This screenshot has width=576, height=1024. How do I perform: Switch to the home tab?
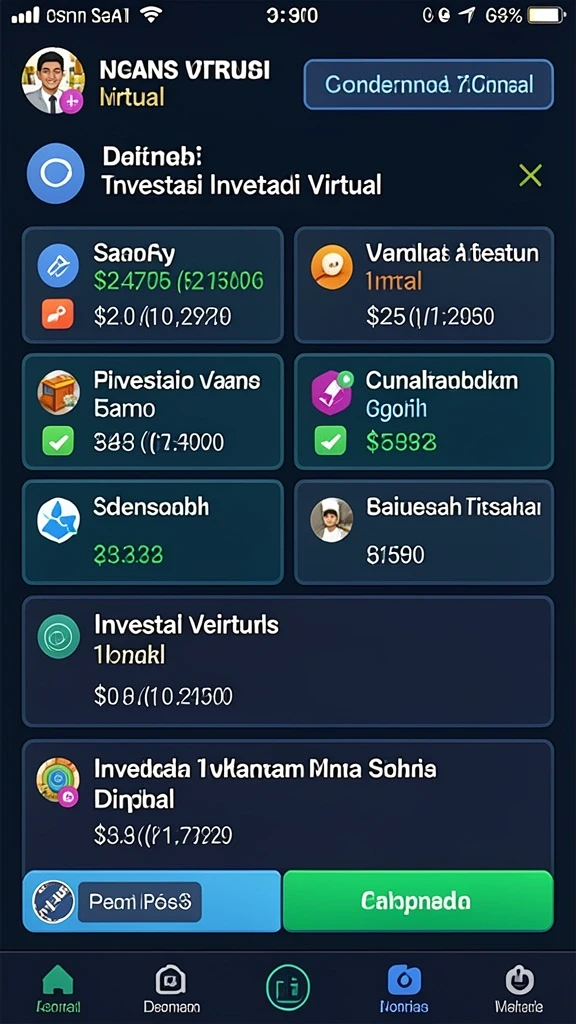(58, 988)
